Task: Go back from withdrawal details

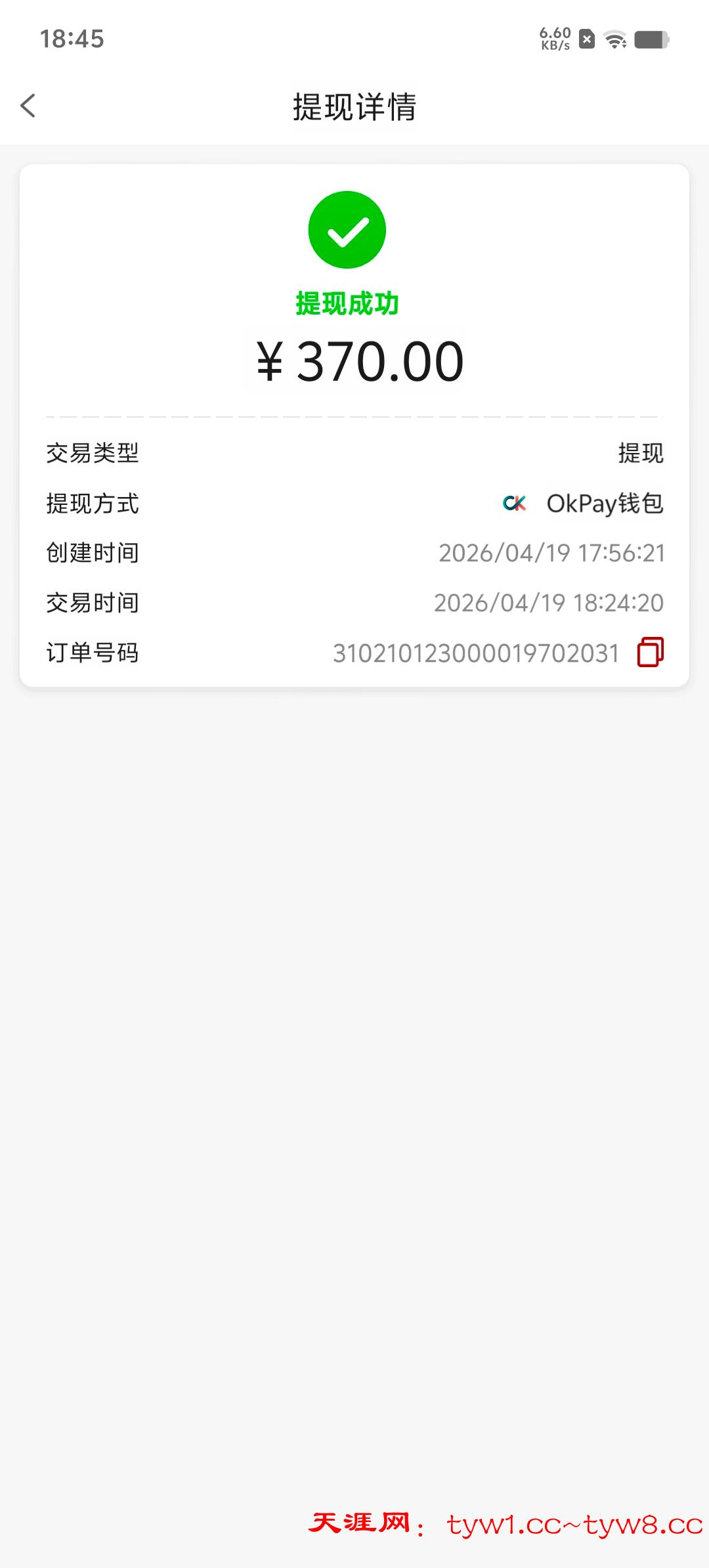Action: (28, 106)
